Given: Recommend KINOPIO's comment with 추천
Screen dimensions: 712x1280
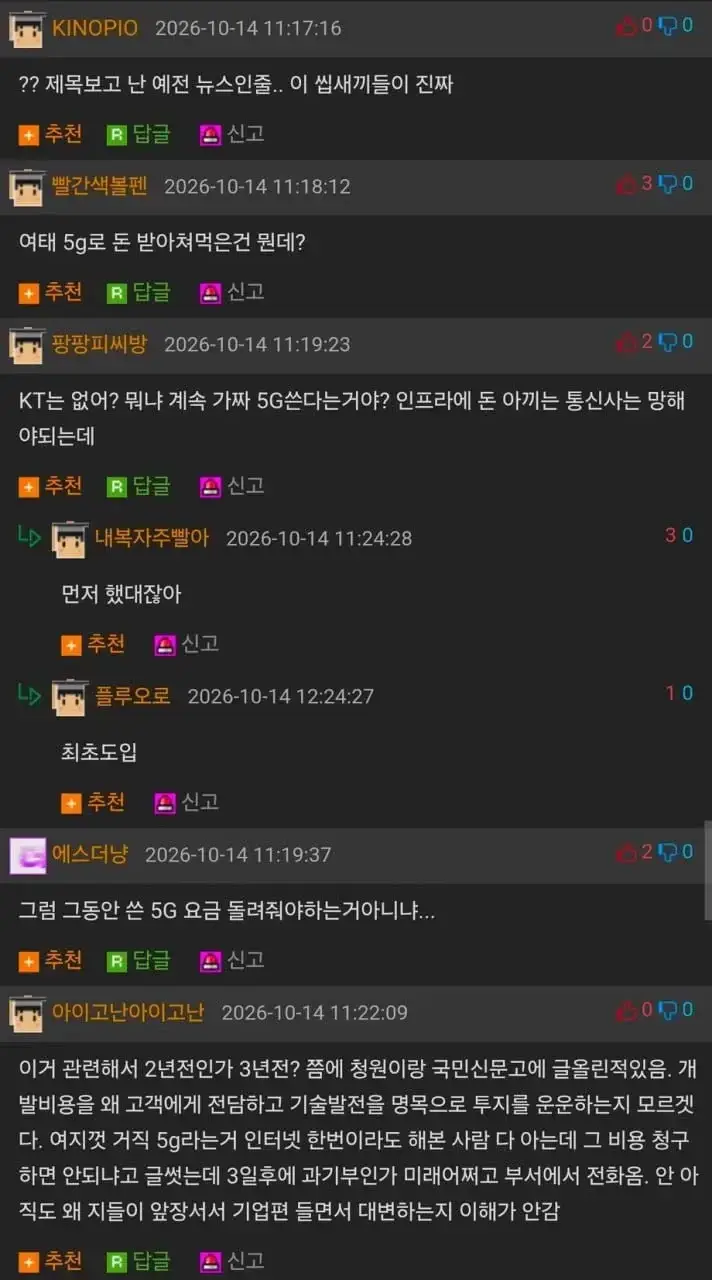Looking at the screenshot, I should click(50, 134).
